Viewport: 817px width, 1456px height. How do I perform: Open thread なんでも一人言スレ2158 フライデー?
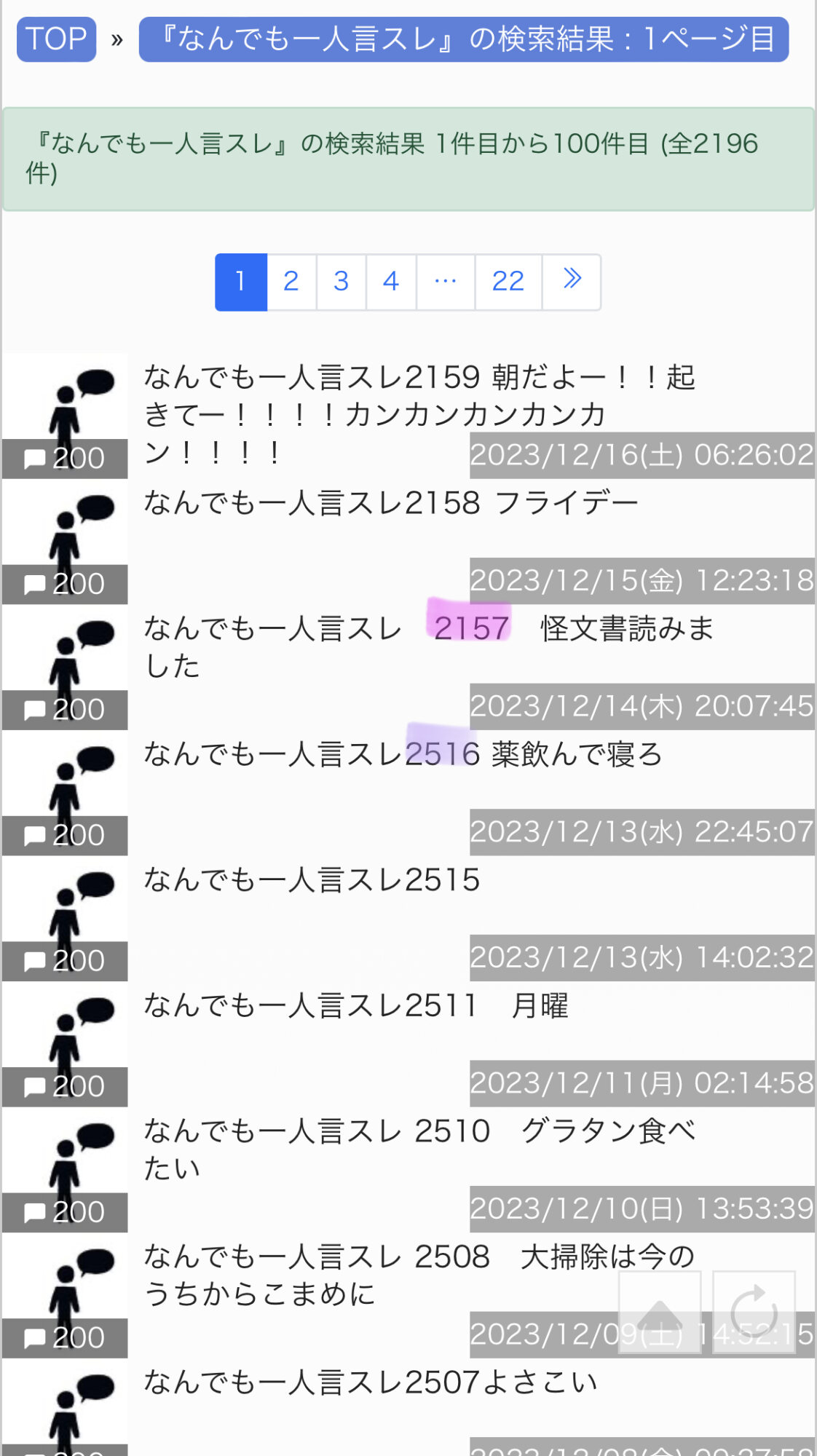[x=391, y=503]
